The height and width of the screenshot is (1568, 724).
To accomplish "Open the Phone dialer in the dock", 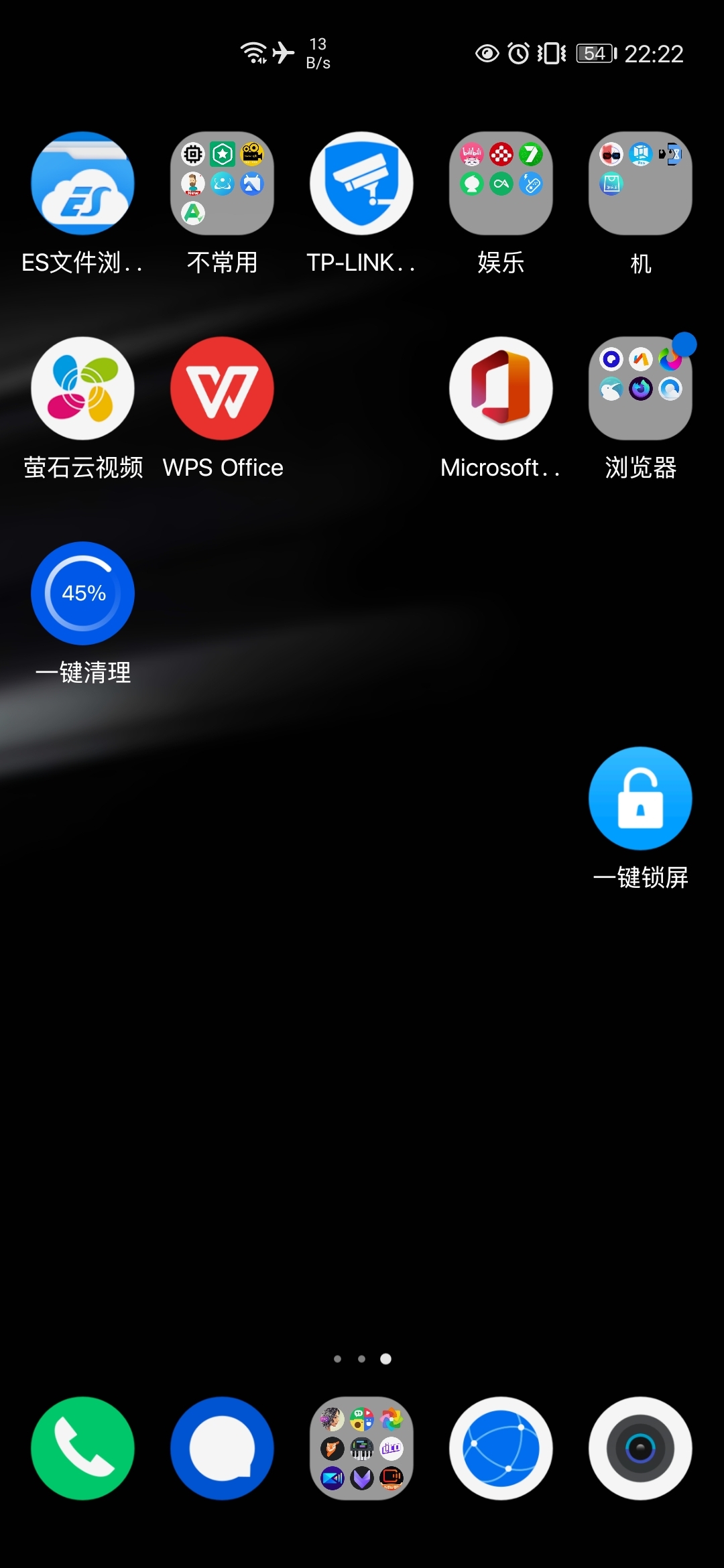I will click(x=82, y=1448).
